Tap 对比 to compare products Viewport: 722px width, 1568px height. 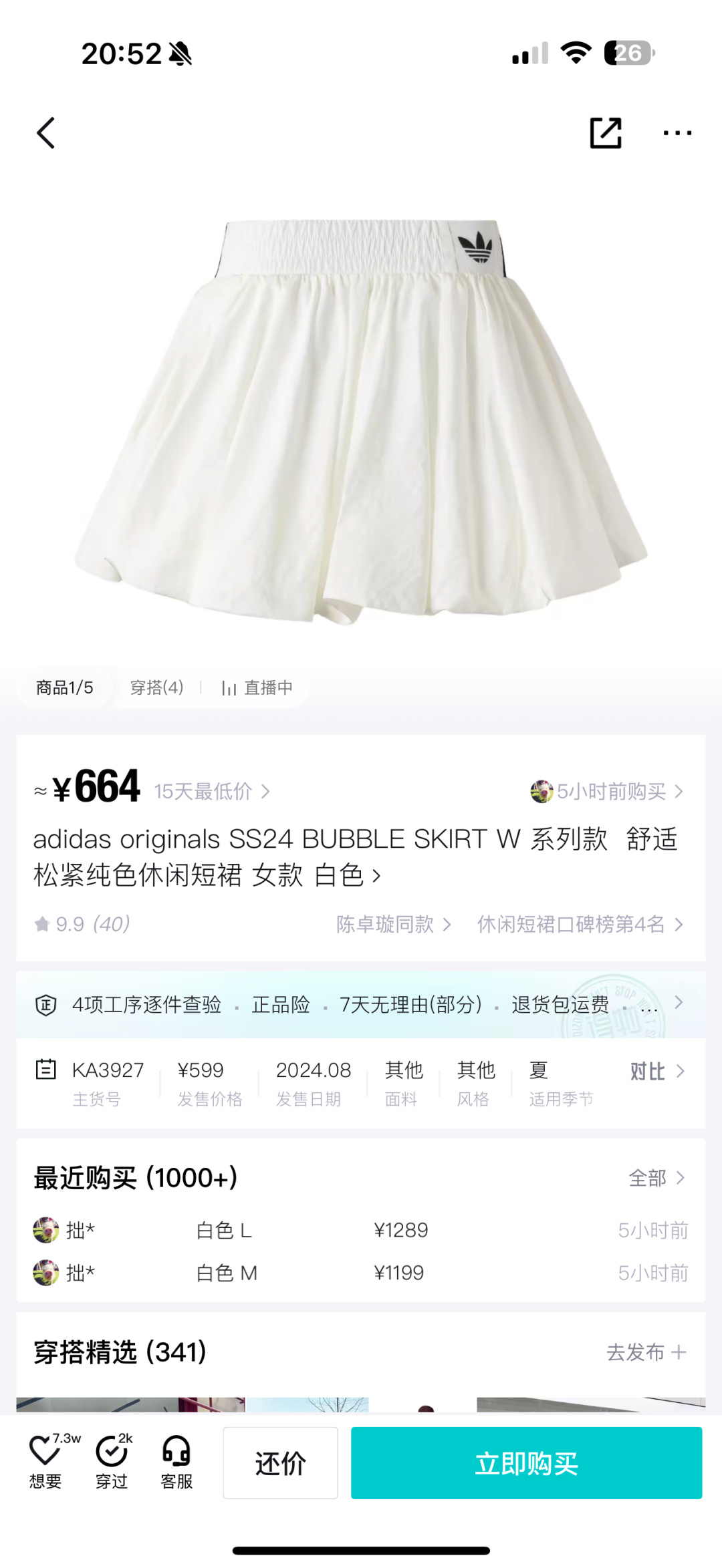point(656,1072)
